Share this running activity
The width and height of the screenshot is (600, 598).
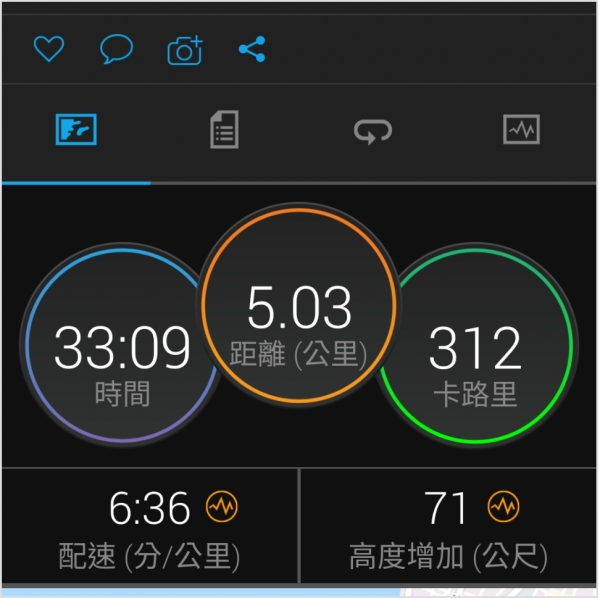[x=252, y=49]
